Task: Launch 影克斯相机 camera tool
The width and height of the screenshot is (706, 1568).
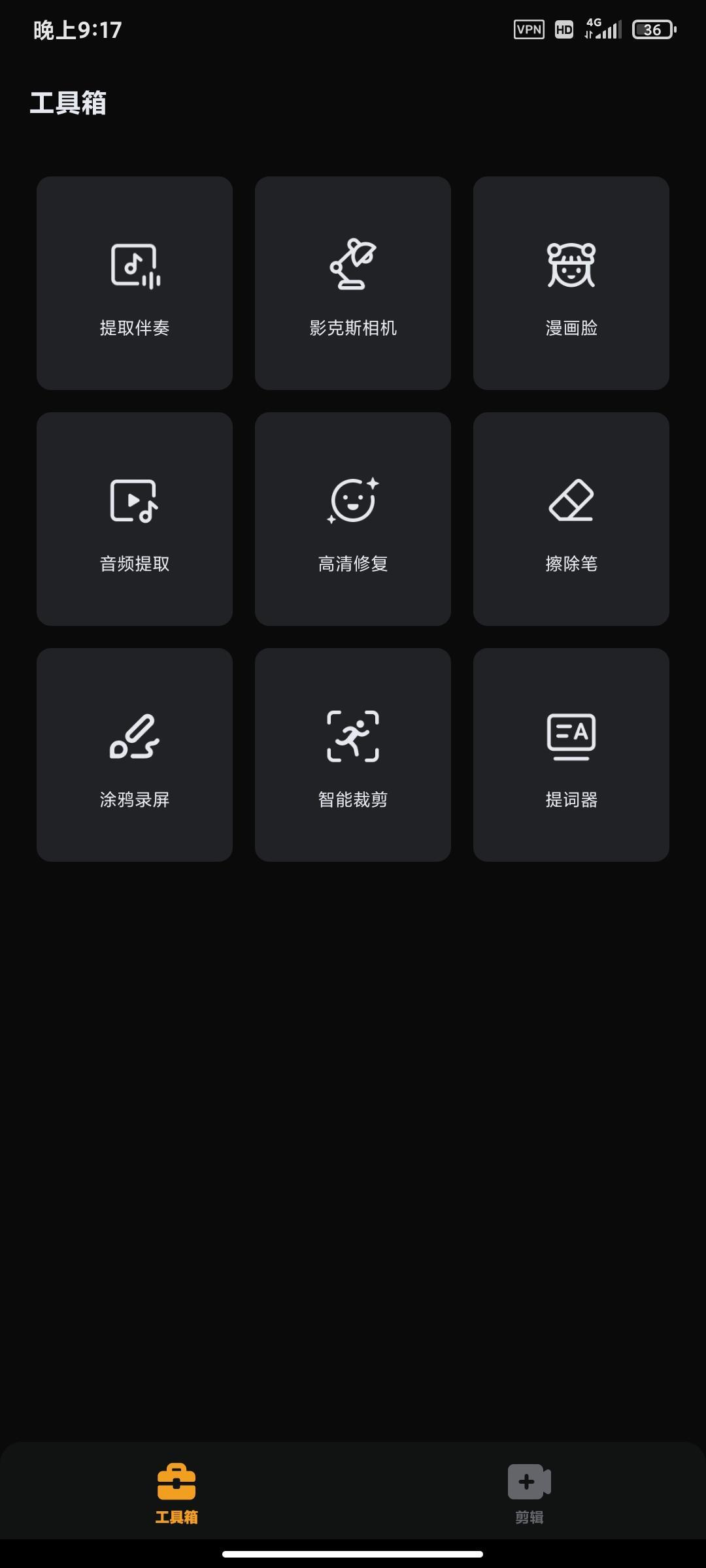Action: pos(353,284)
